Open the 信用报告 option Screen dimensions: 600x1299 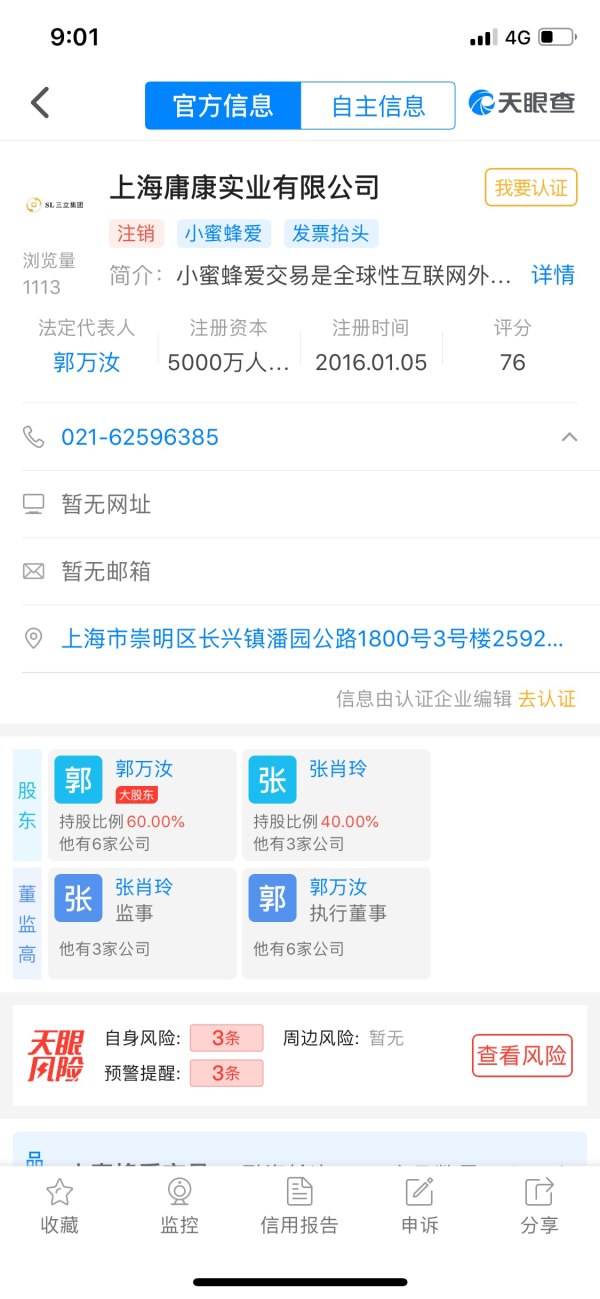(x=299, y=1205)
